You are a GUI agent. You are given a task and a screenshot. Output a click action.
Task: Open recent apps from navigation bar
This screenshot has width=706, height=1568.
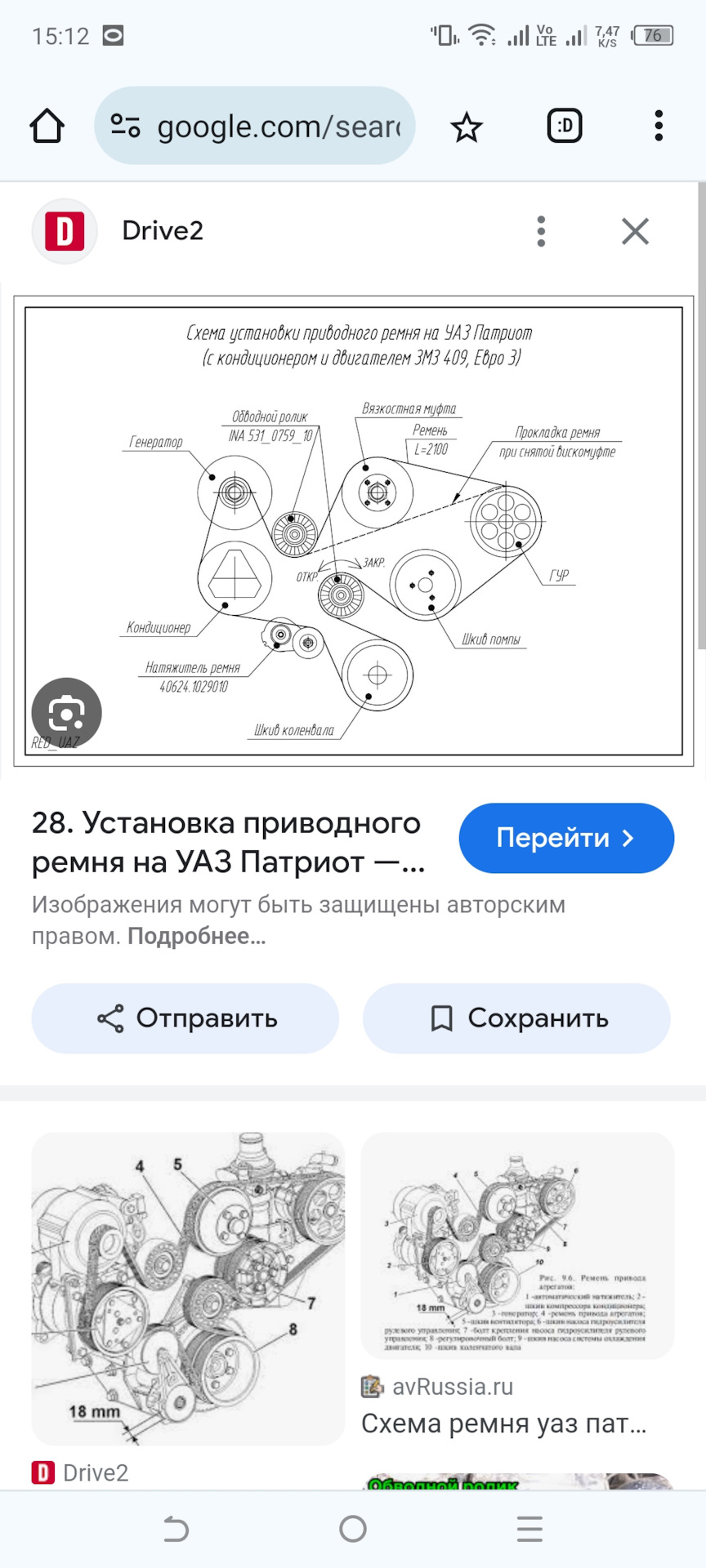tap(529, 1529)
